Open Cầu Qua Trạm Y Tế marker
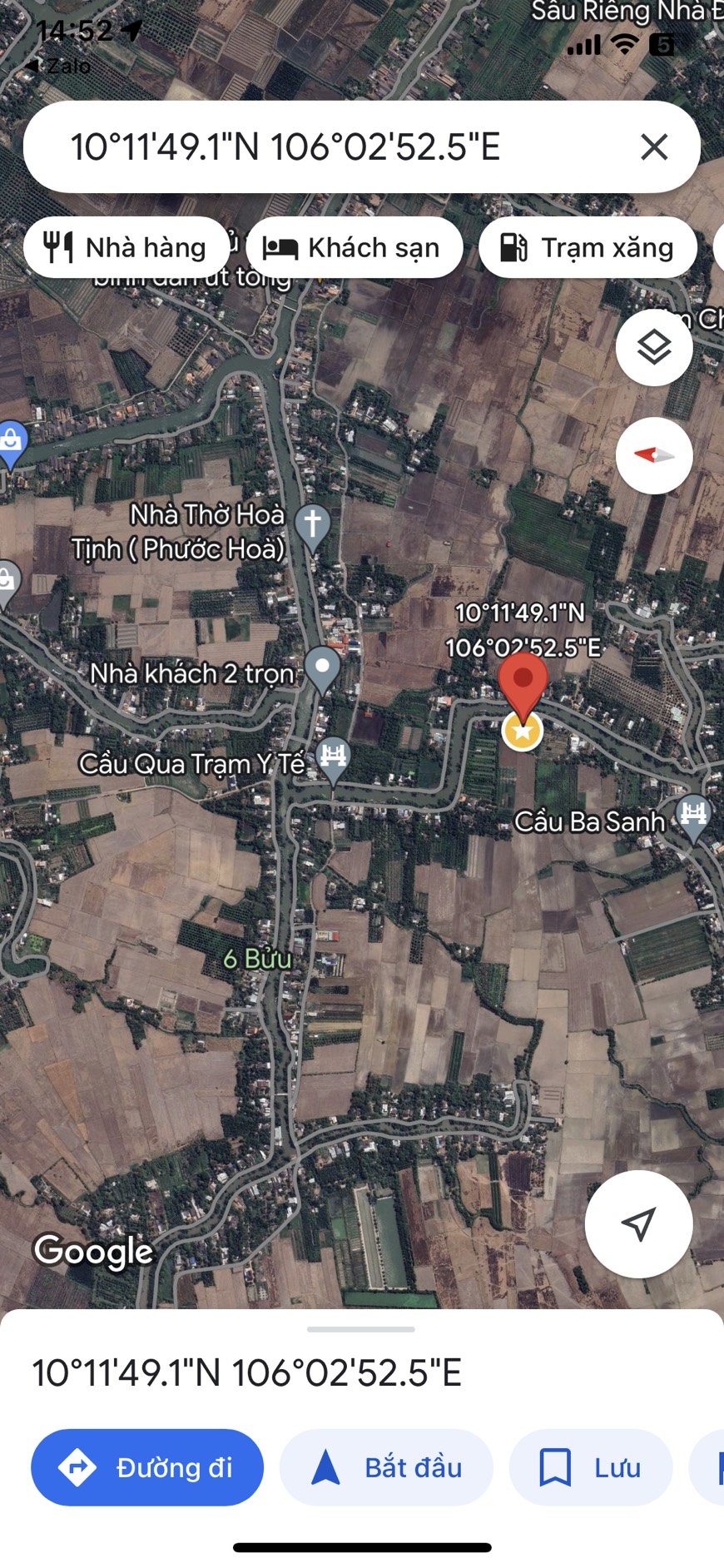 334,758
